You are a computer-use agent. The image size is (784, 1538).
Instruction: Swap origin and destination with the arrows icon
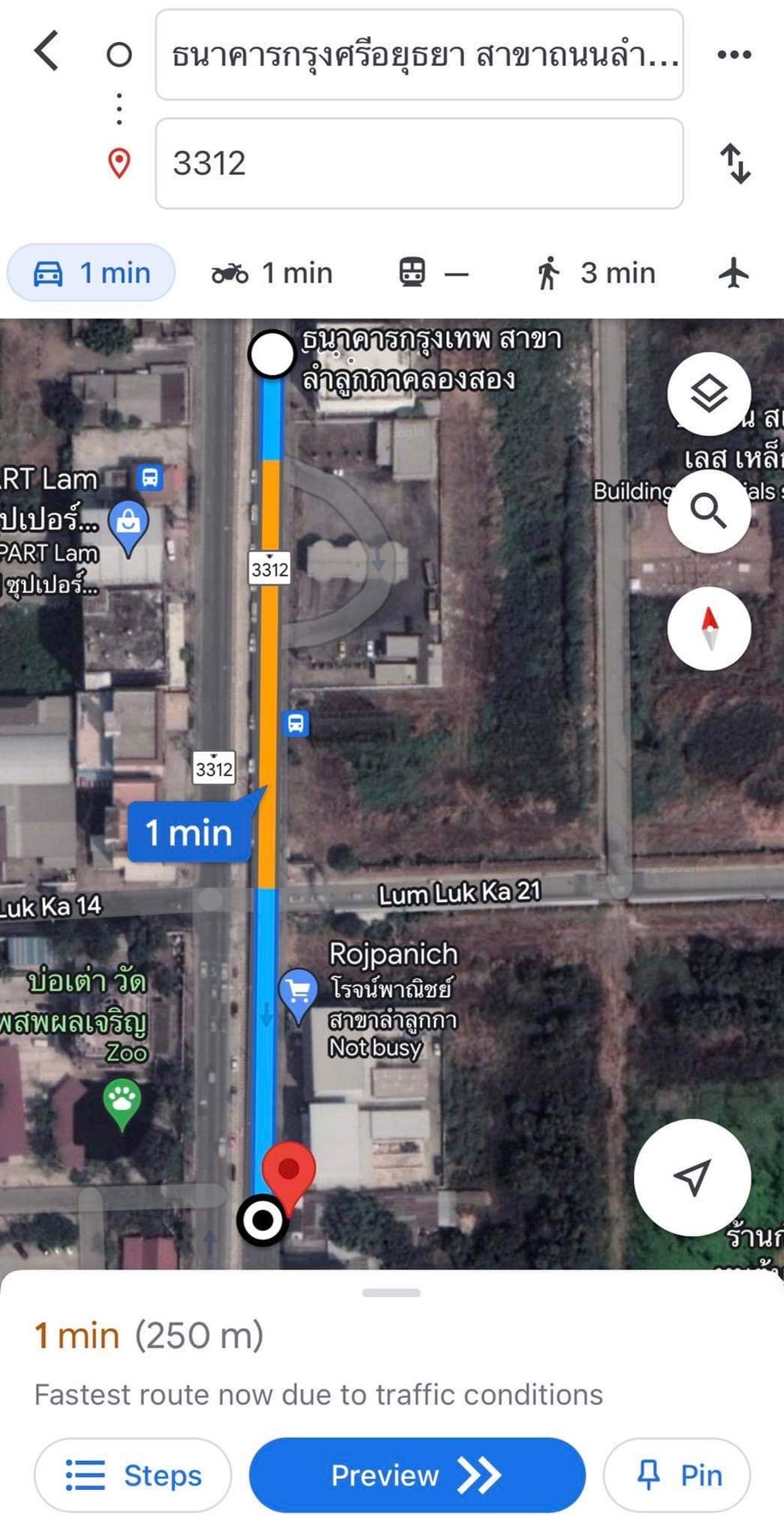pos(735,164)
